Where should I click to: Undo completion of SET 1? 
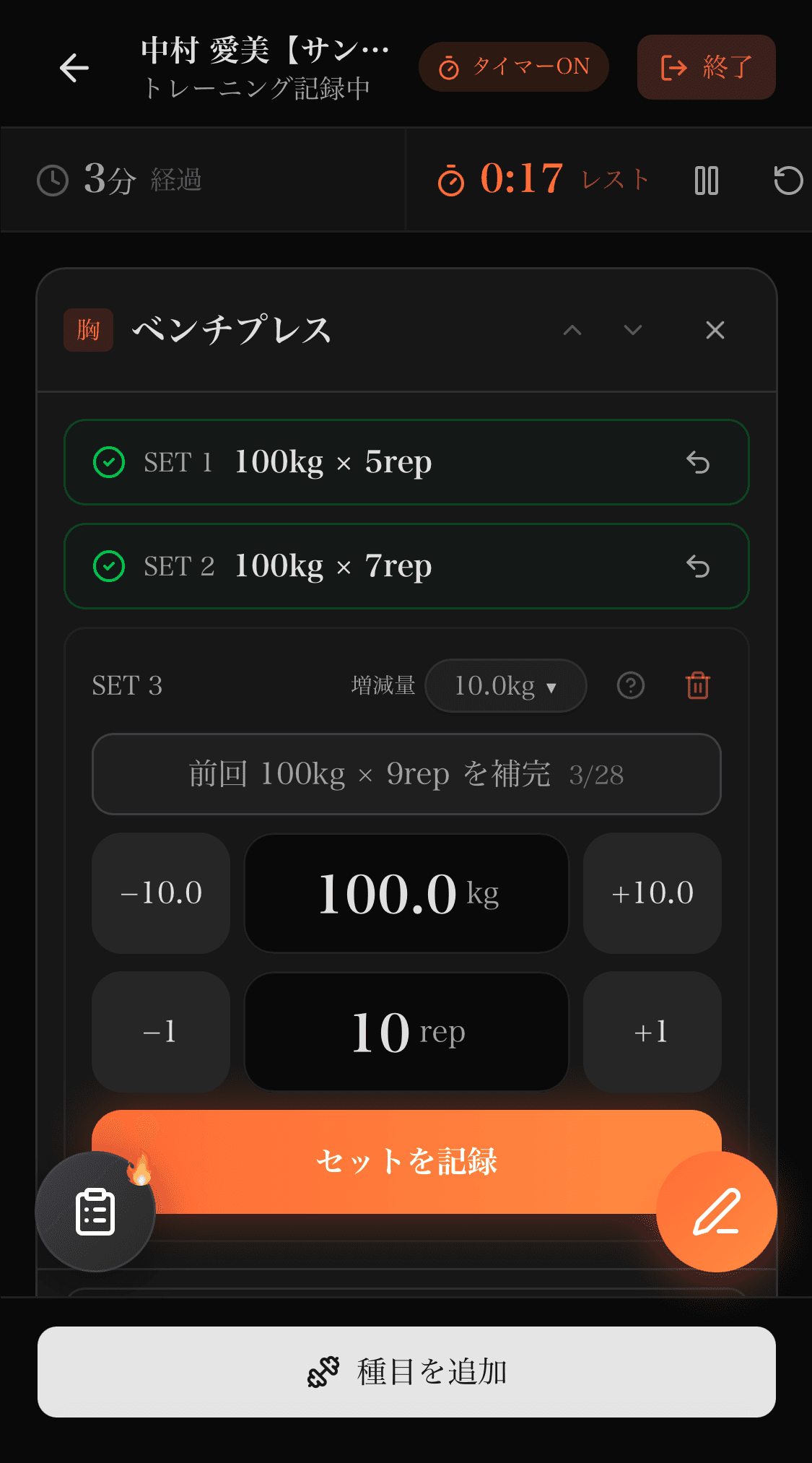(699, 463)
